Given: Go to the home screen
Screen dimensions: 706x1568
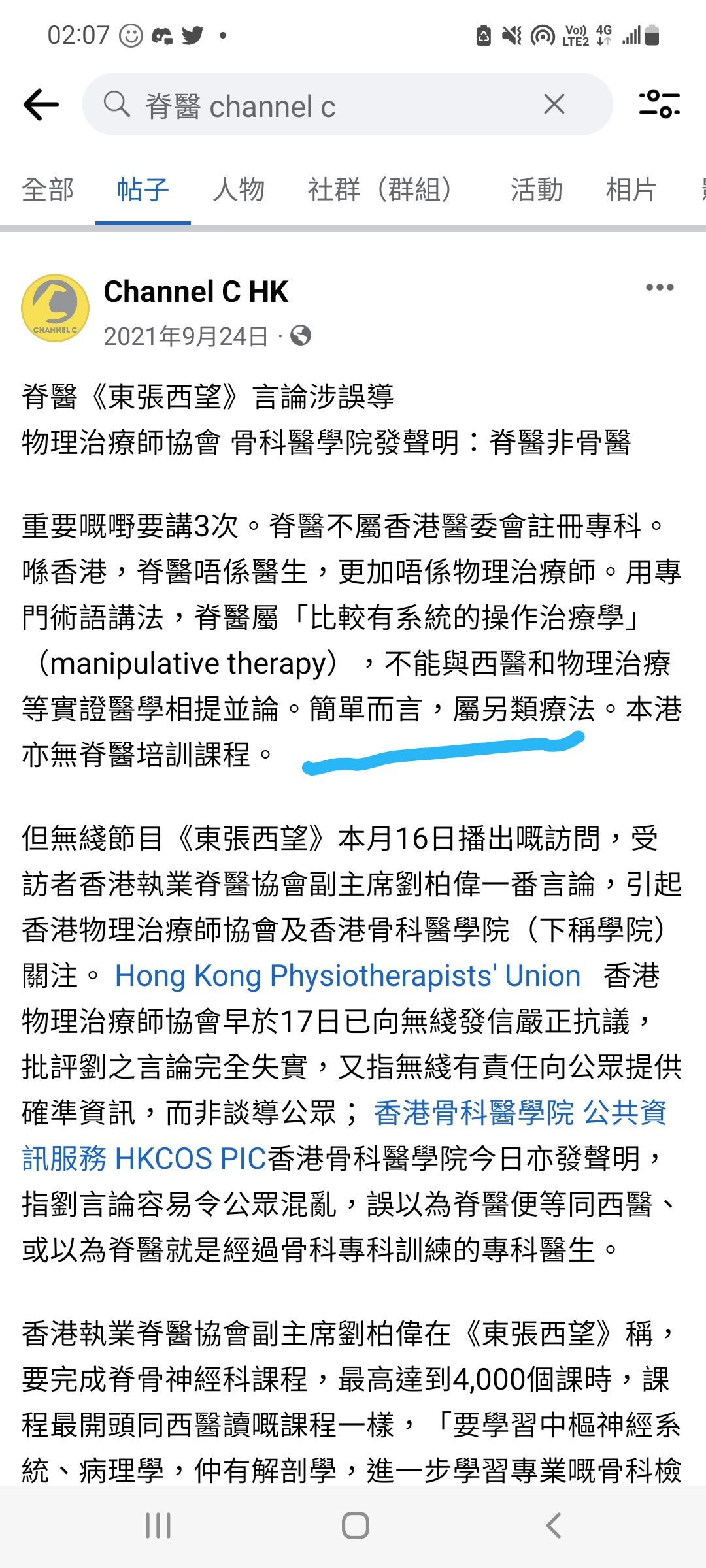Looking at the screenshot, I should click(x=356, y=1526).
